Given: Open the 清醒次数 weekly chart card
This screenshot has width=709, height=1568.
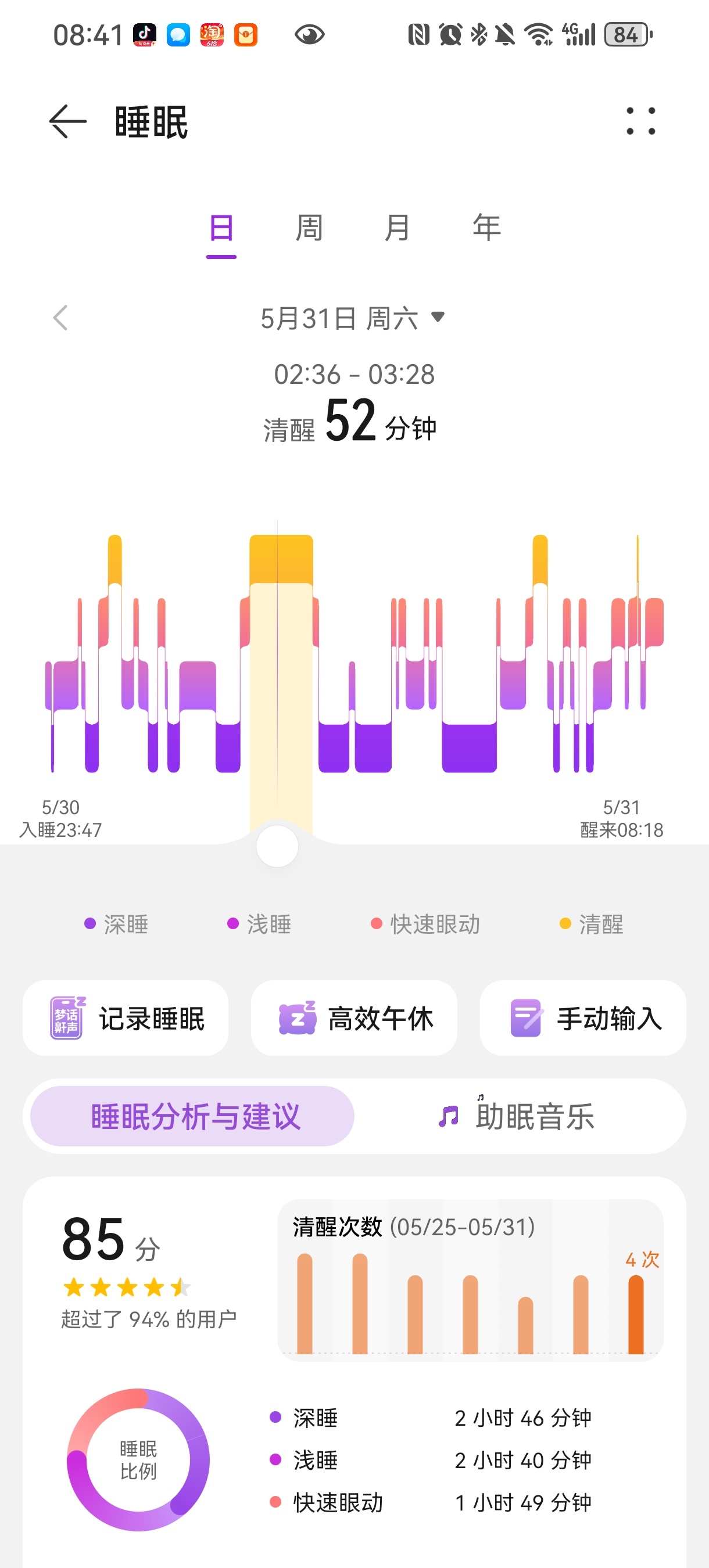Looking at the screenshot, I should [470, 1280].
